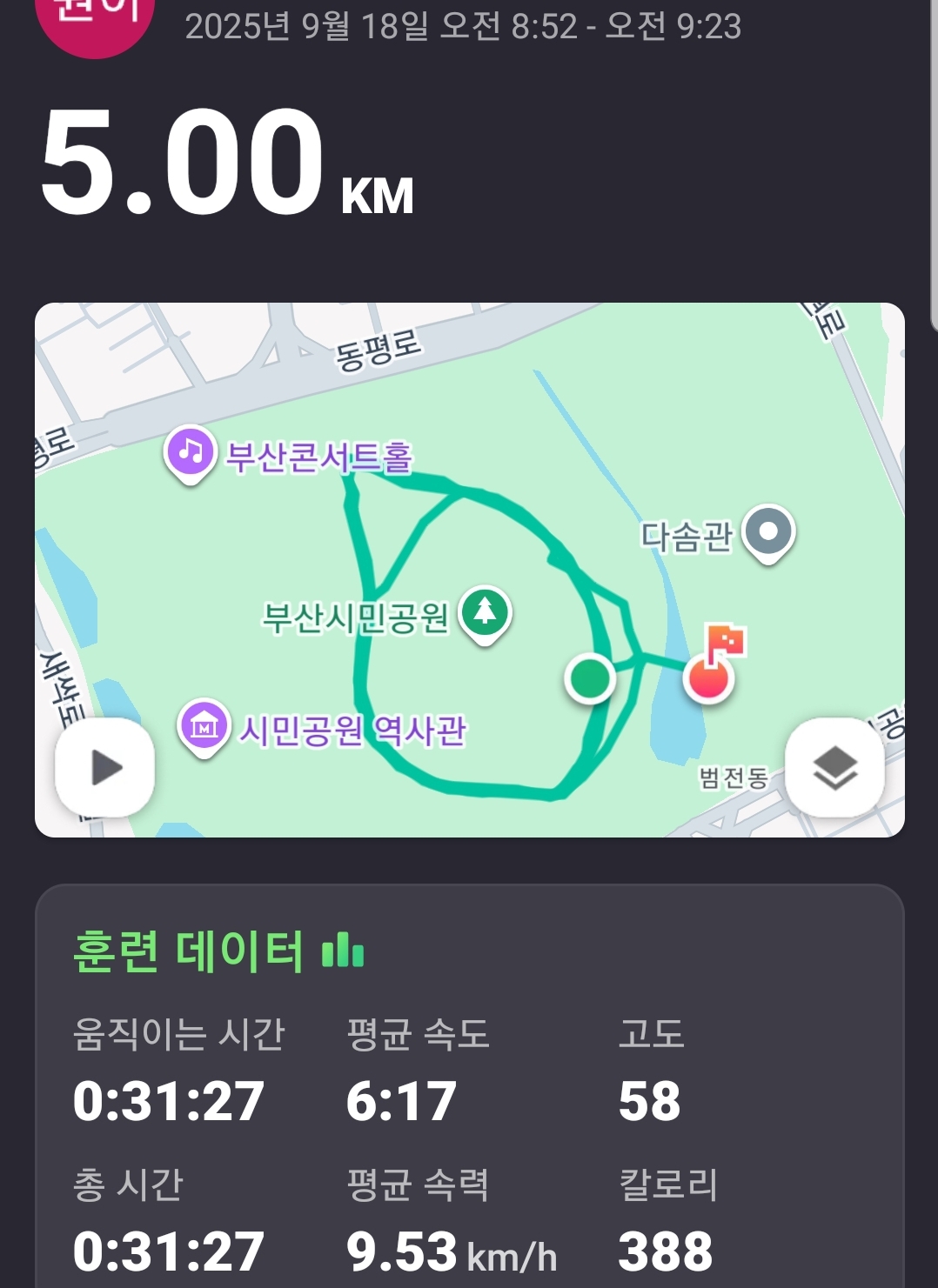Select the 시민공원 역사관 map marker
The height and width of the screenshot is (1288, 938).
pyautogui.click(x=204, y=725)
